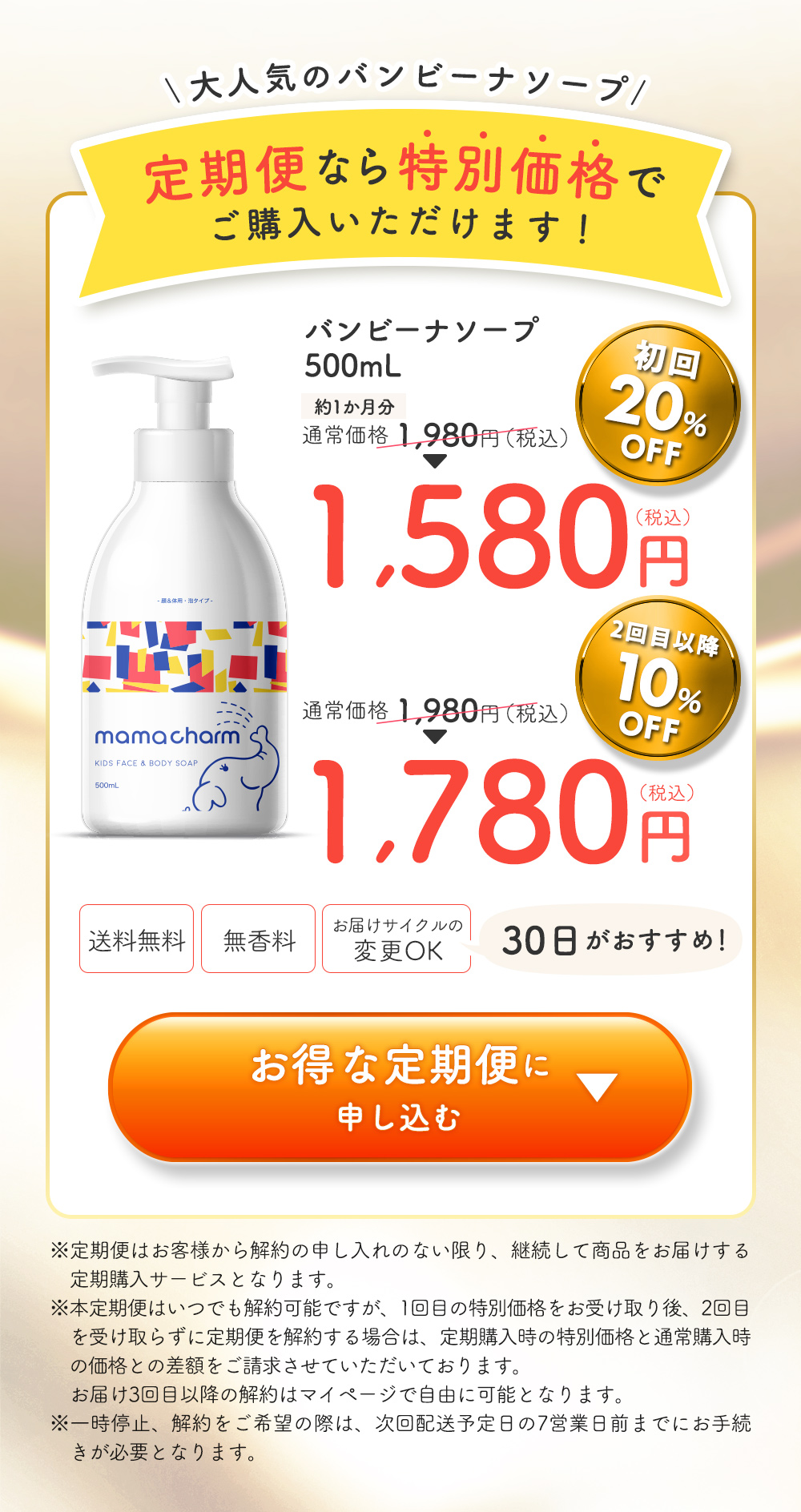Toggle the 送料無料 option

click(x=136, y=943)
